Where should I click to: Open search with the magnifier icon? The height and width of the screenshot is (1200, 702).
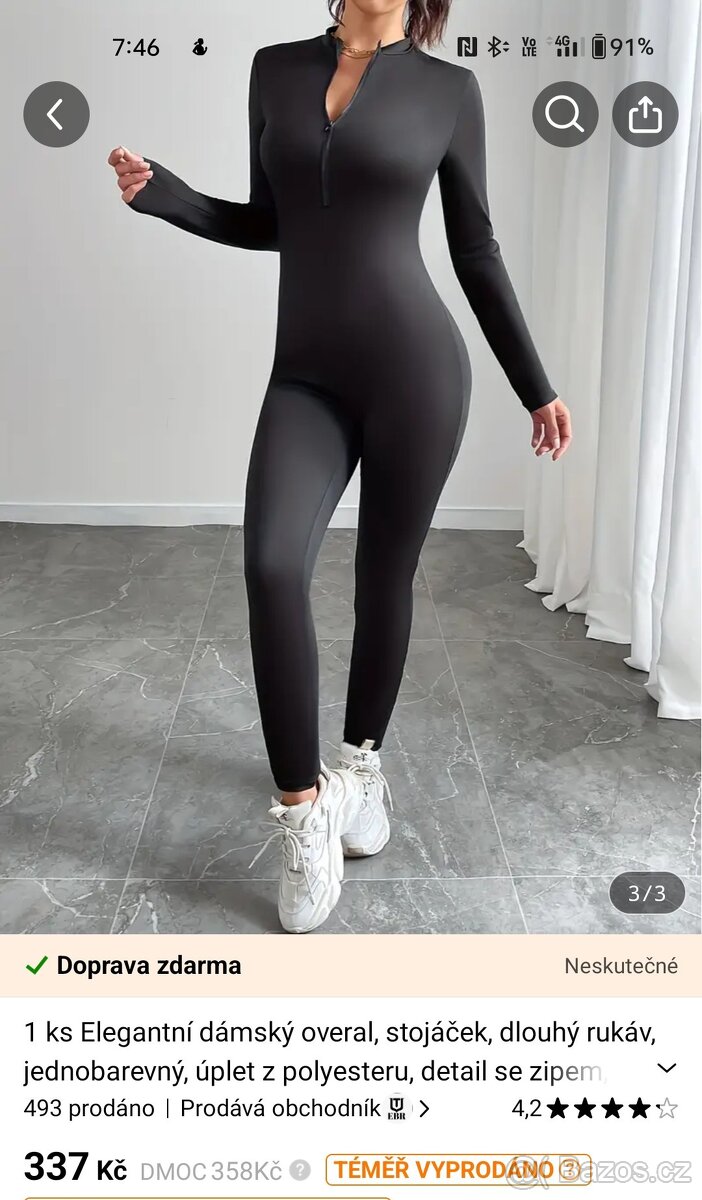click(x=565, y=115)
